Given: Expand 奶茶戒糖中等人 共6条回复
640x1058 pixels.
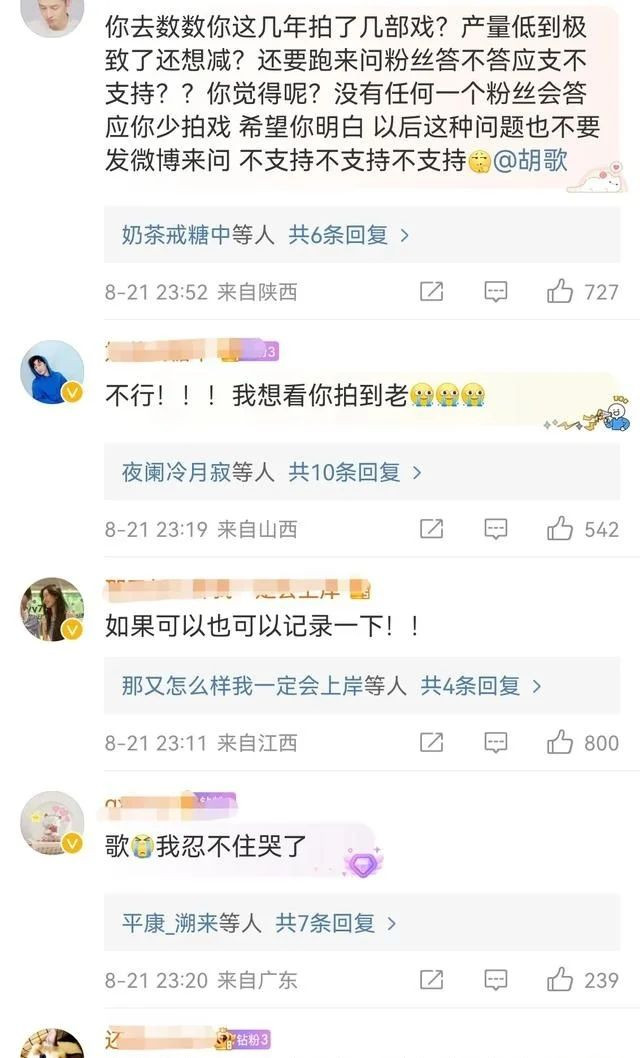Looking at the screenshot, I should 265,235.
